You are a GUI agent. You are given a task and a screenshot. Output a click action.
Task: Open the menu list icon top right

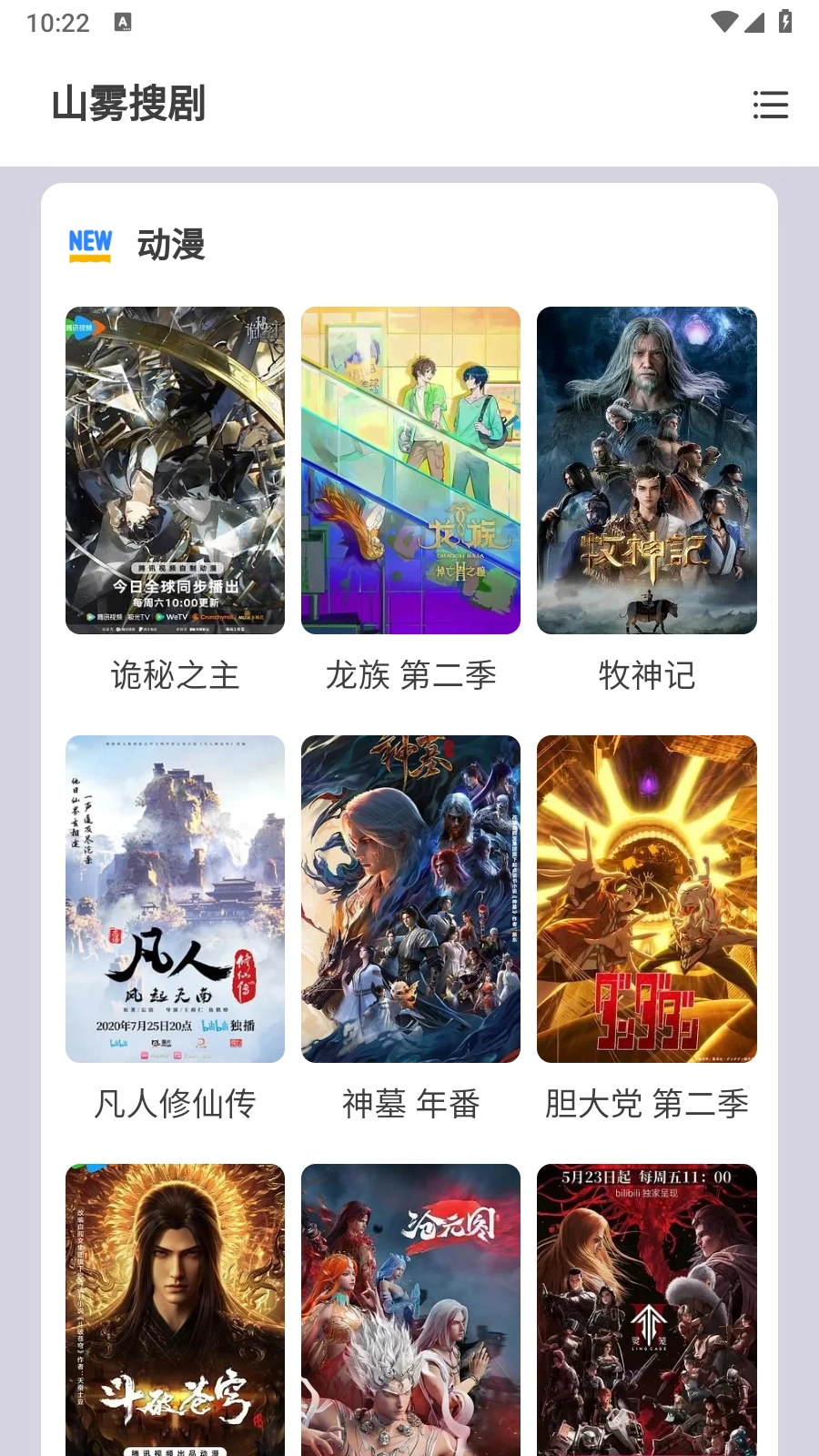[x=770, y=105]
